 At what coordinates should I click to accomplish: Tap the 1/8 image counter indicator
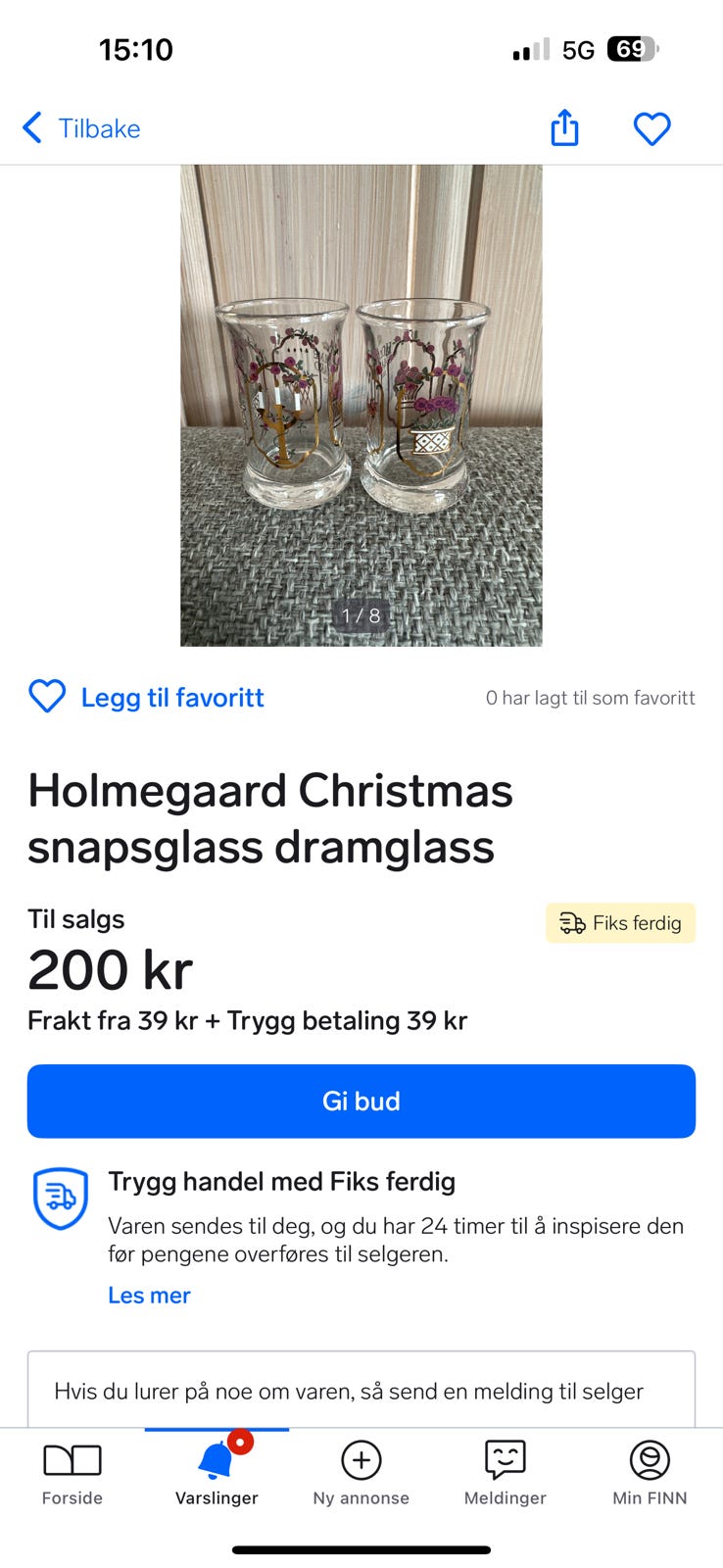point(361,615)
